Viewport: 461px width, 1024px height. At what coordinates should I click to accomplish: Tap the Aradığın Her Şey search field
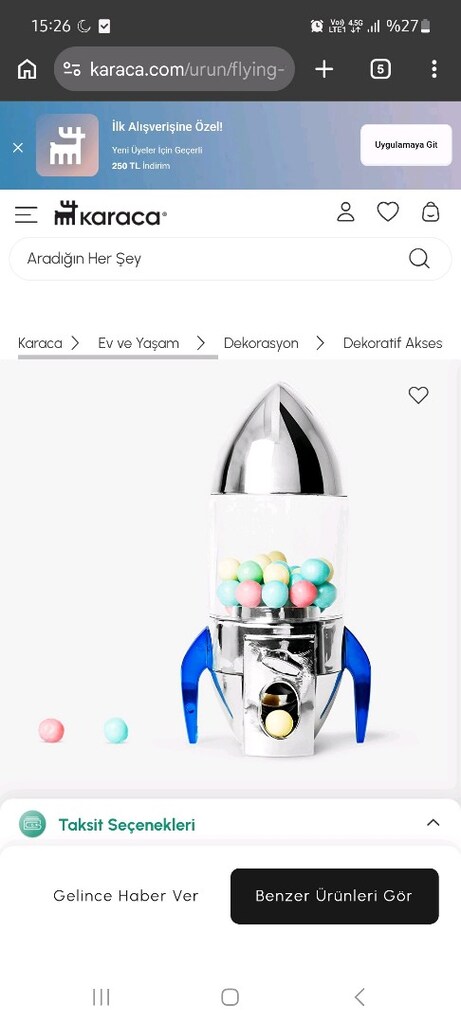(230, 259)
